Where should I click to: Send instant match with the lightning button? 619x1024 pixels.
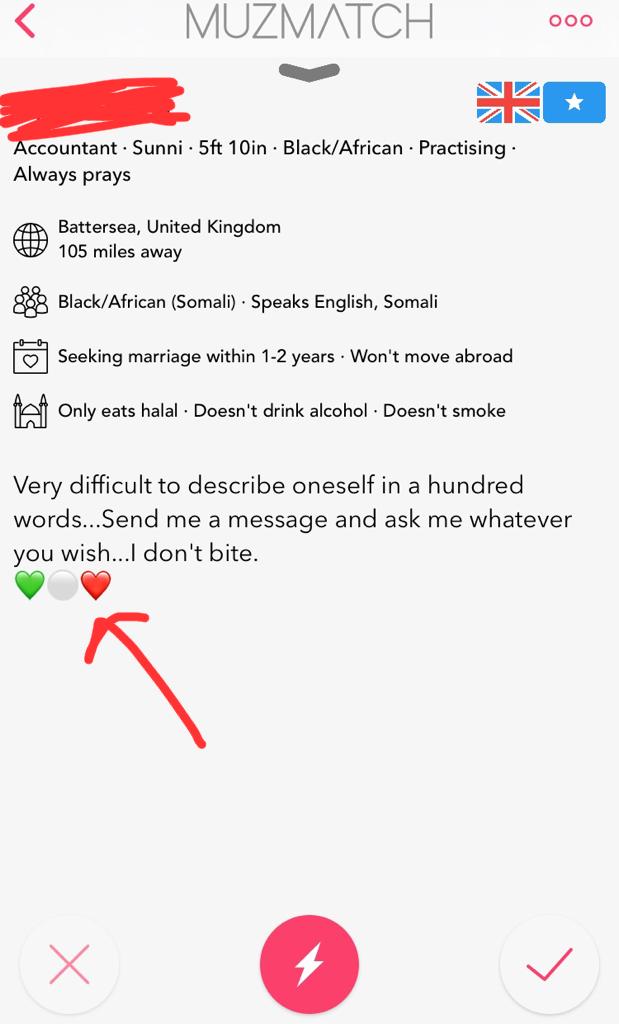tap(310, 964)
